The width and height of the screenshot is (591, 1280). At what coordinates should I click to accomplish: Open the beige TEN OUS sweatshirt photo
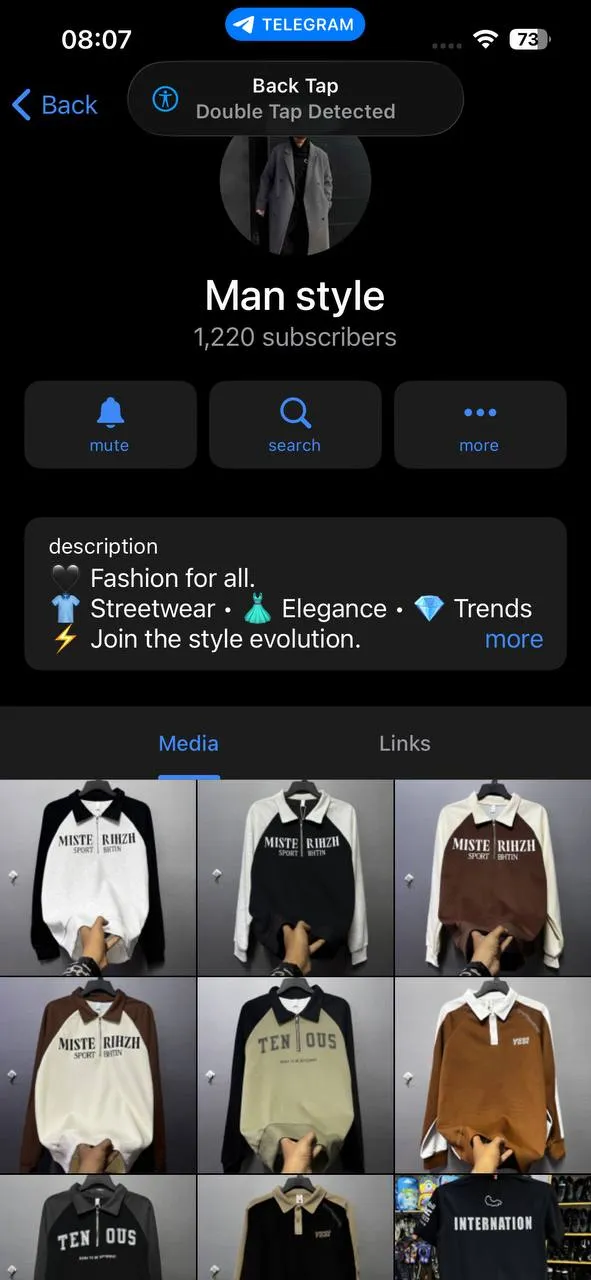coord(295,1075)
